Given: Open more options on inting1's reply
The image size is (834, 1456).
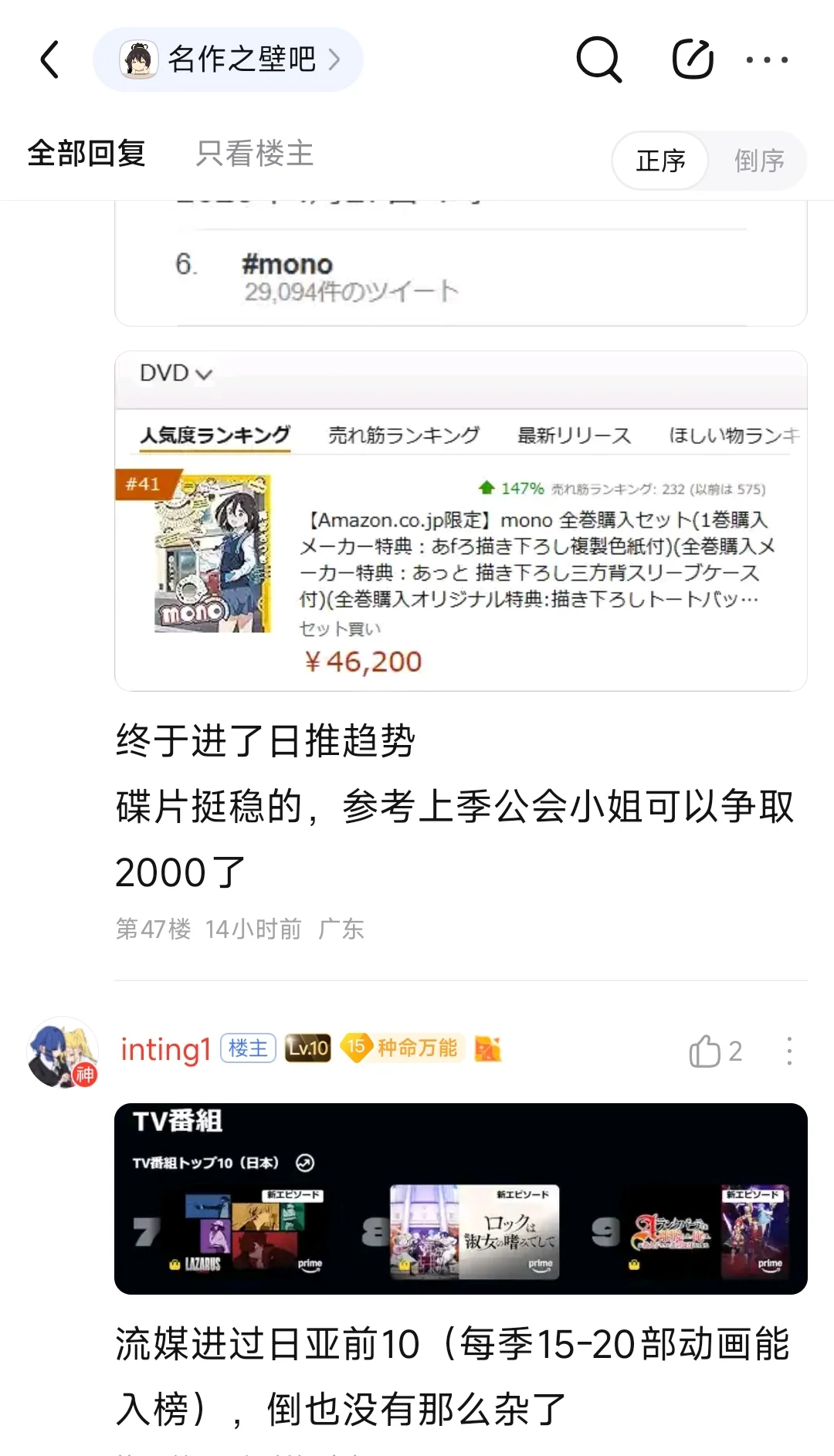Looking at the screenshot, I should [789, 1051].
